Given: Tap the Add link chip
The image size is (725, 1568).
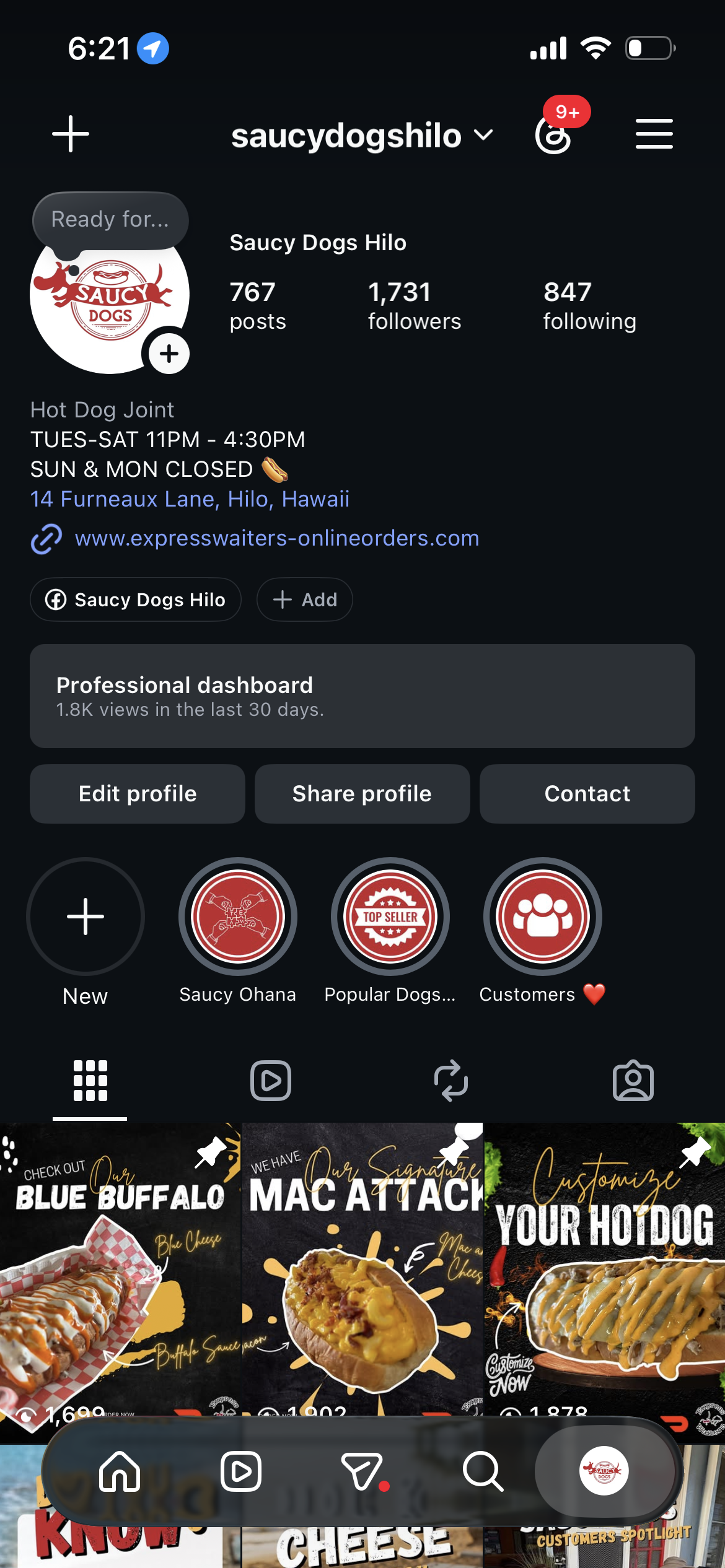Looking at the screenshot, I should (305, 599).
